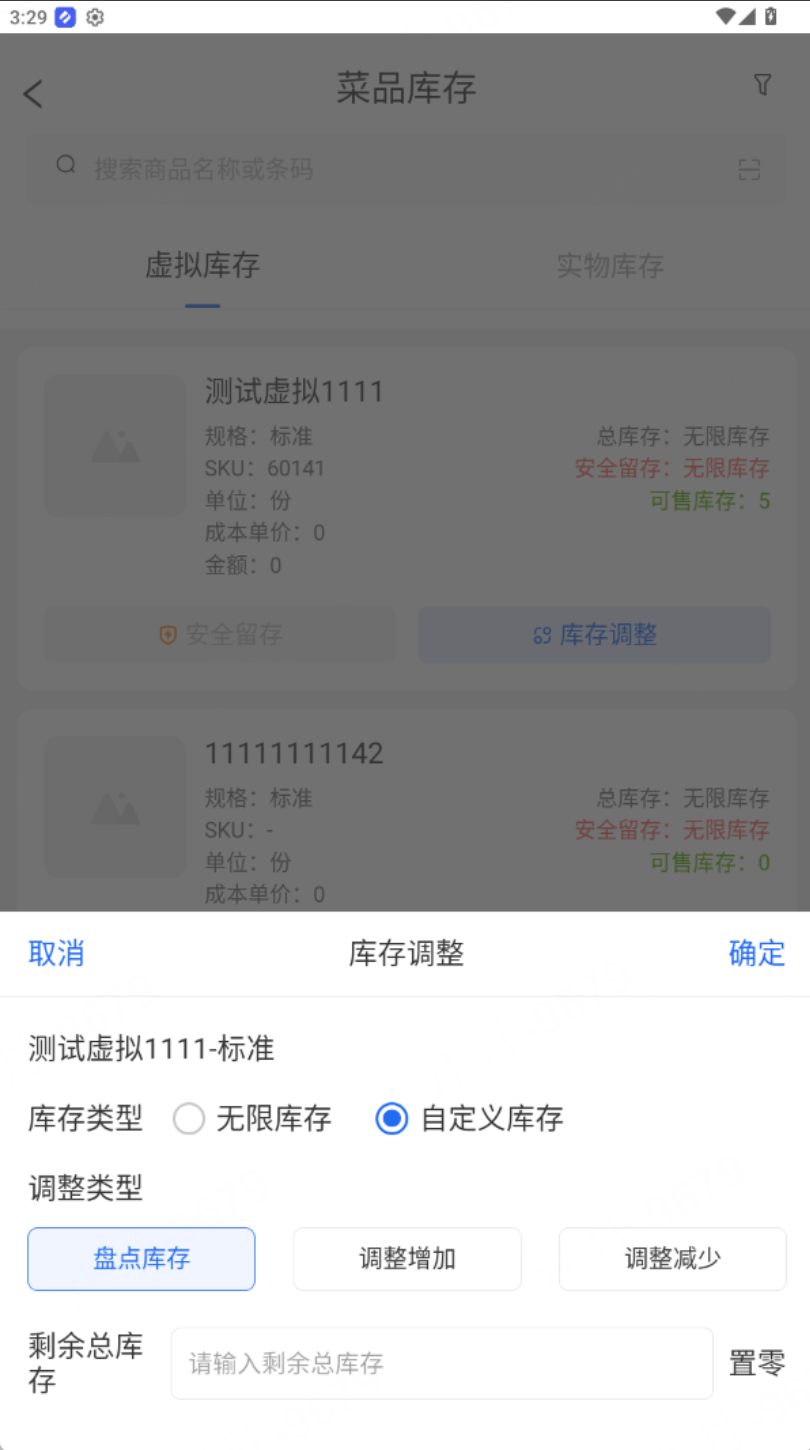Choose the 盘点库存 adjustment type
Image resolution: width=810 pixels, height=1450 pixels.
(x=141, y=1258)
